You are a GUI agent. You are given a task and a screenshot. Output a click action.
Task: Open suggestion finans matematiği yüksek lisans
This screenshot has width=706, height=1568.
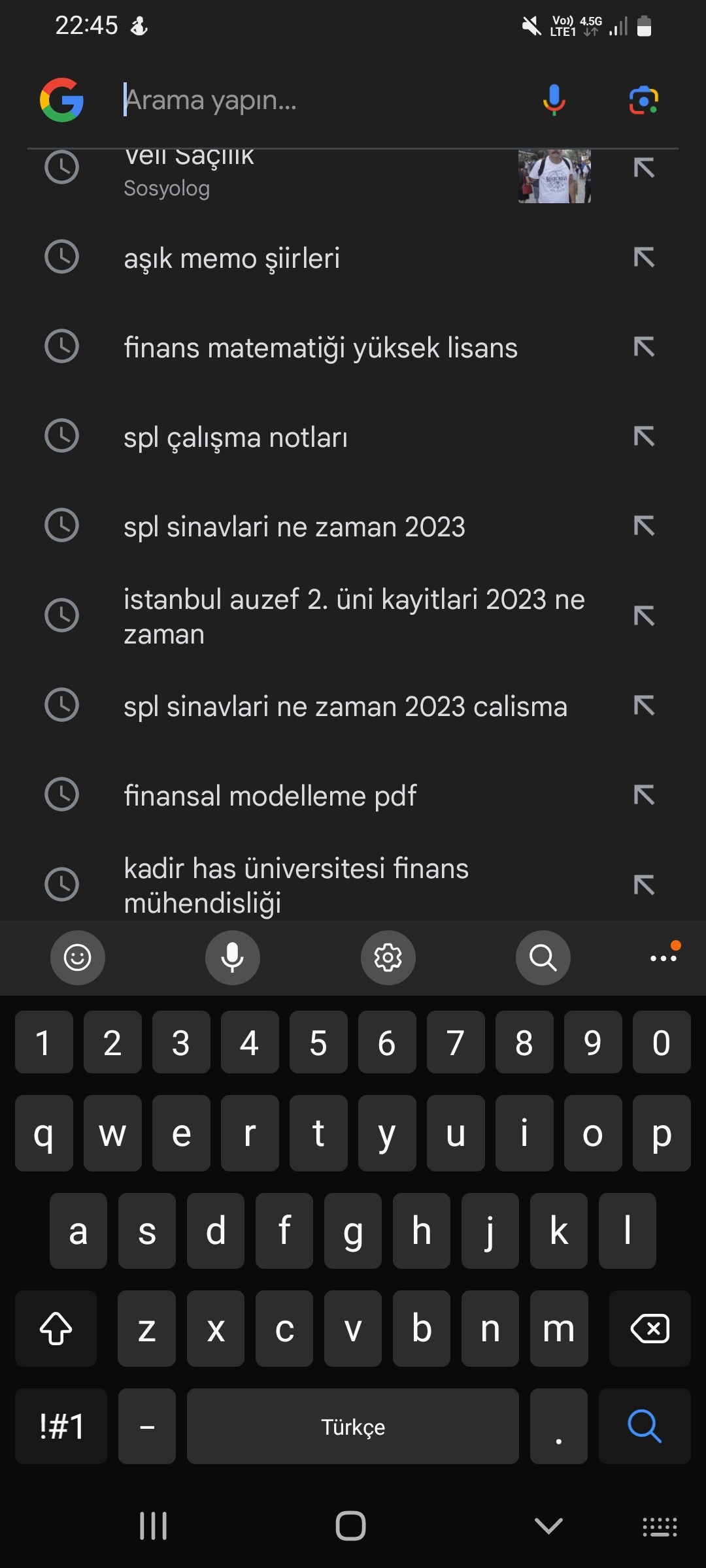click(320, 348)
